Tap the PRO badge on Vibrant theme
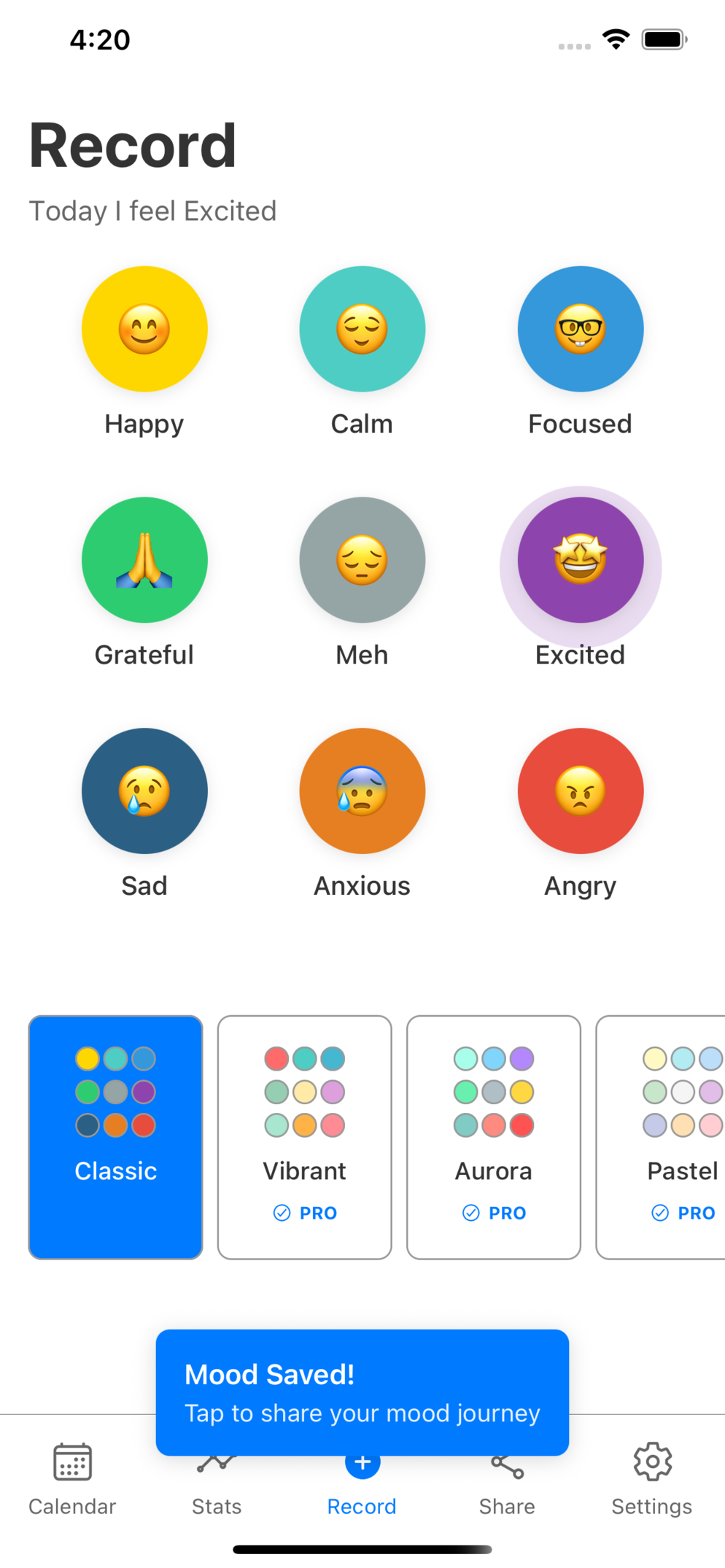This screenshot has height=1568, width=725. pos(304,1212)
